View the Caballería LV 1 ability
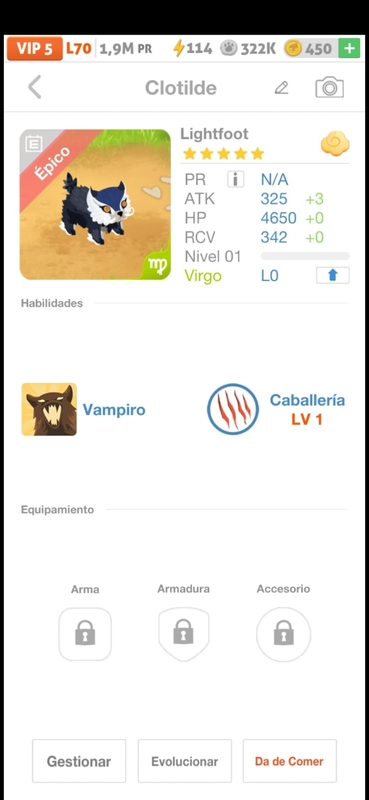 (276, 409)
